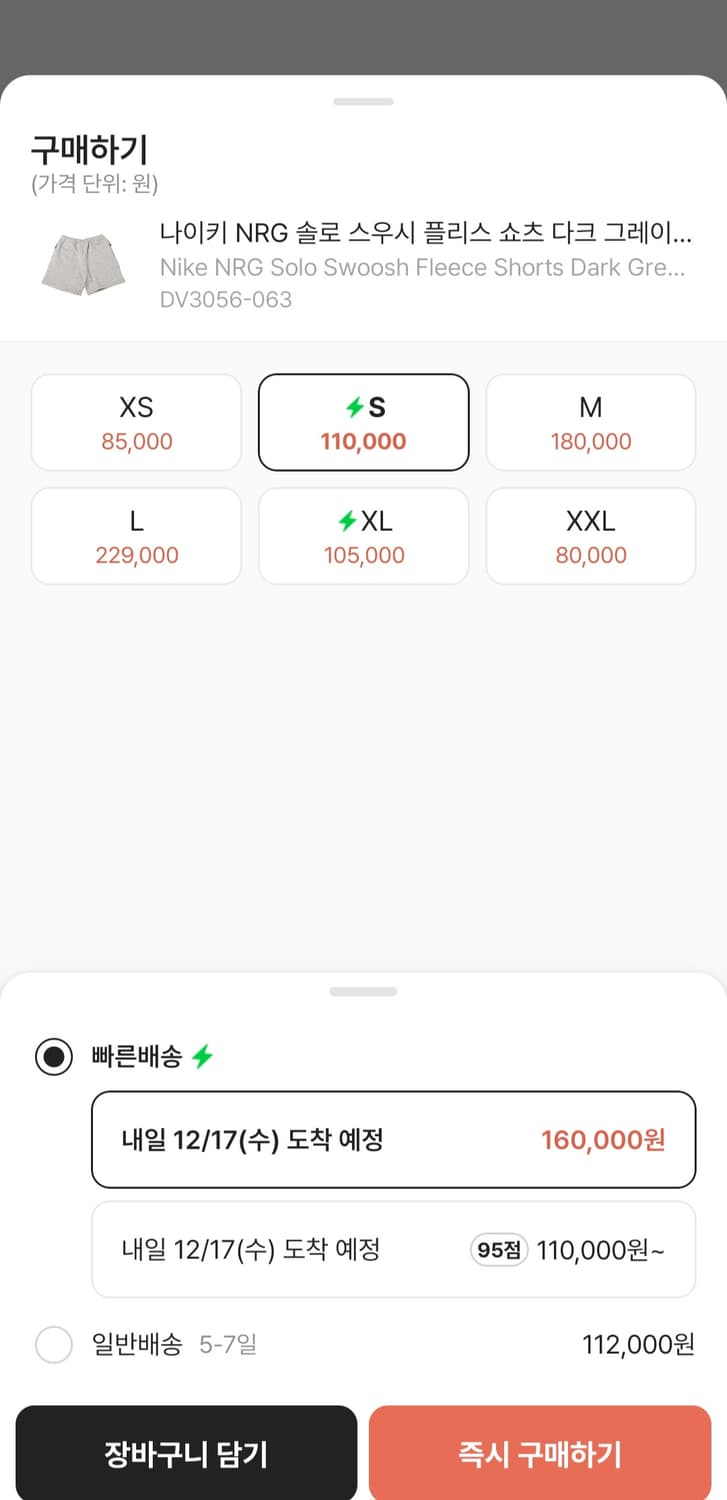Tap the 즉시 구매하기 buy now button

click(x=540, y=1452)
